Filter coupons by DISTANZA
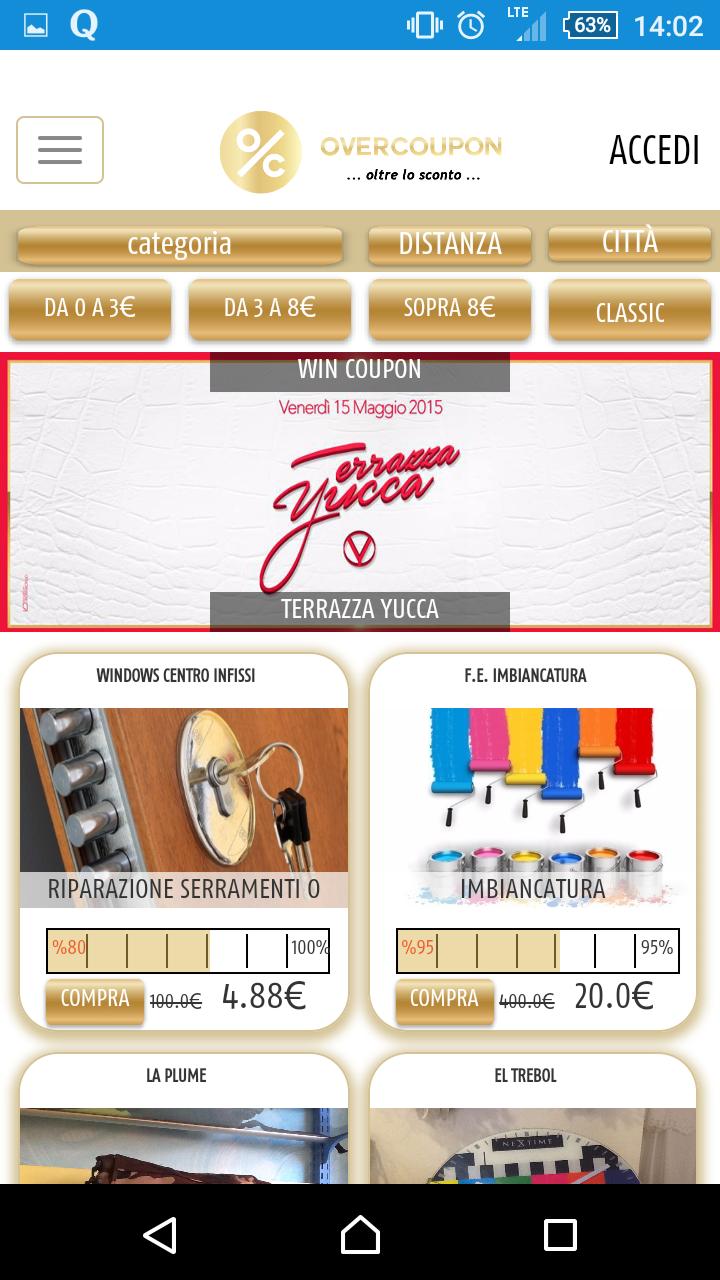 click(450, 243)
